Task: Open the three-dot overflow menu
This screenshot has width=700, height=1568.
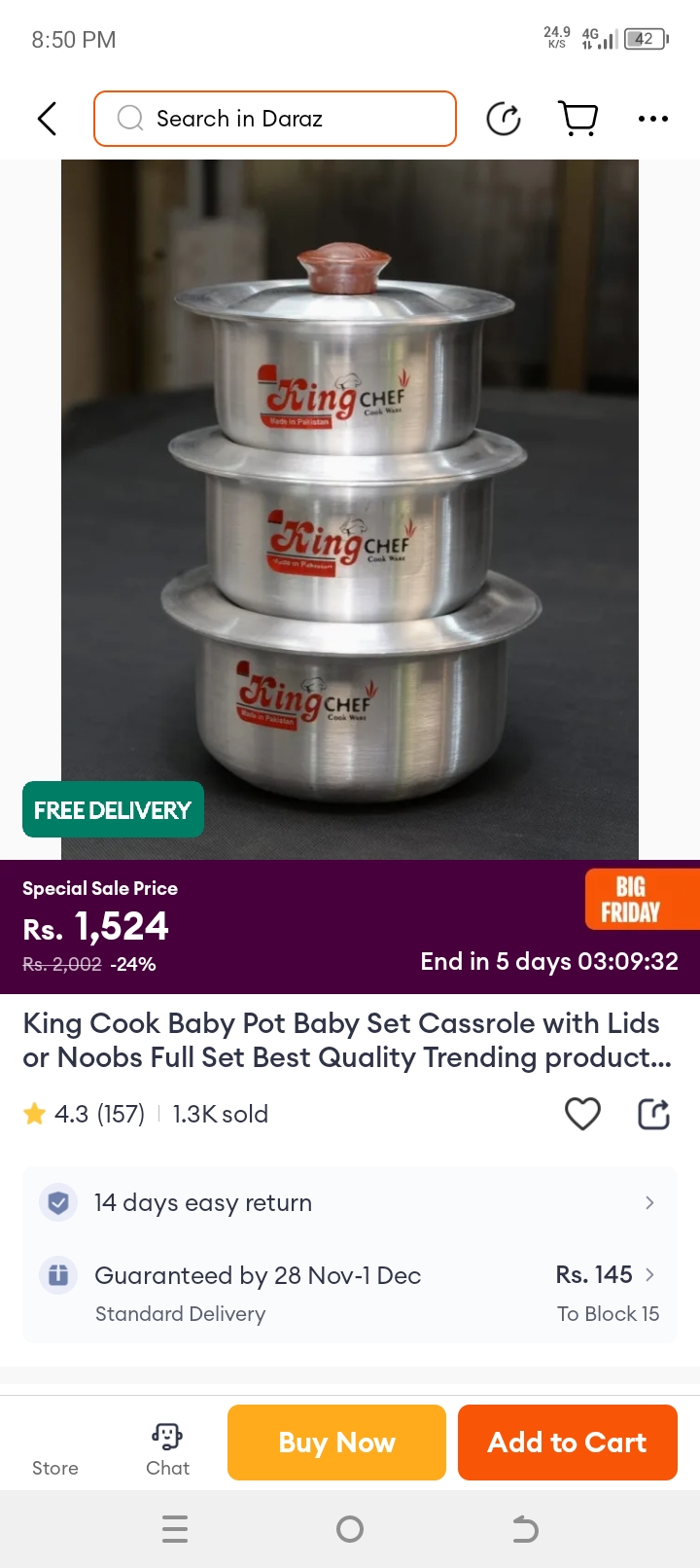Action: pyautogui.click(x=652, y=119)
